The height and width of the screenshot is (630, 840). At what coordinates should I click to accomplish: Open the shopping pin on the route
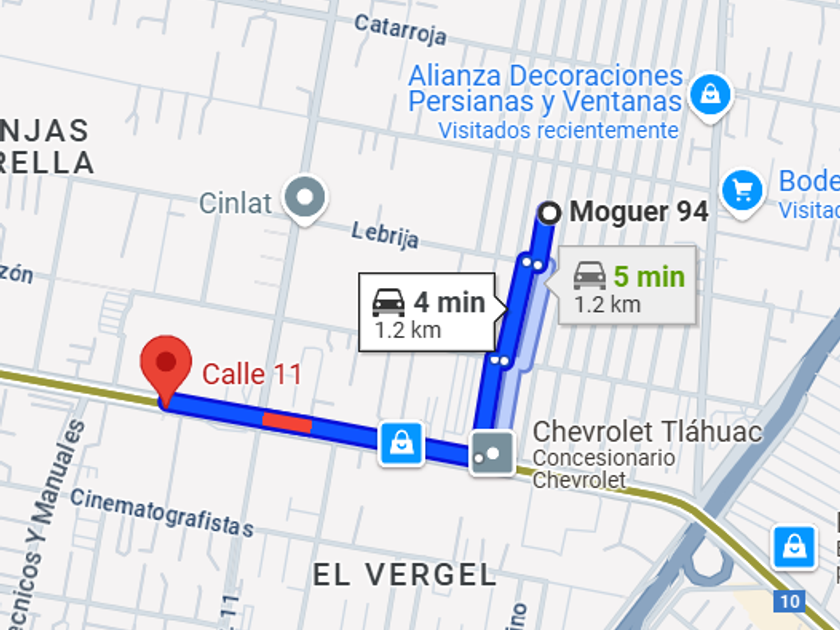(x=401, y=444)
